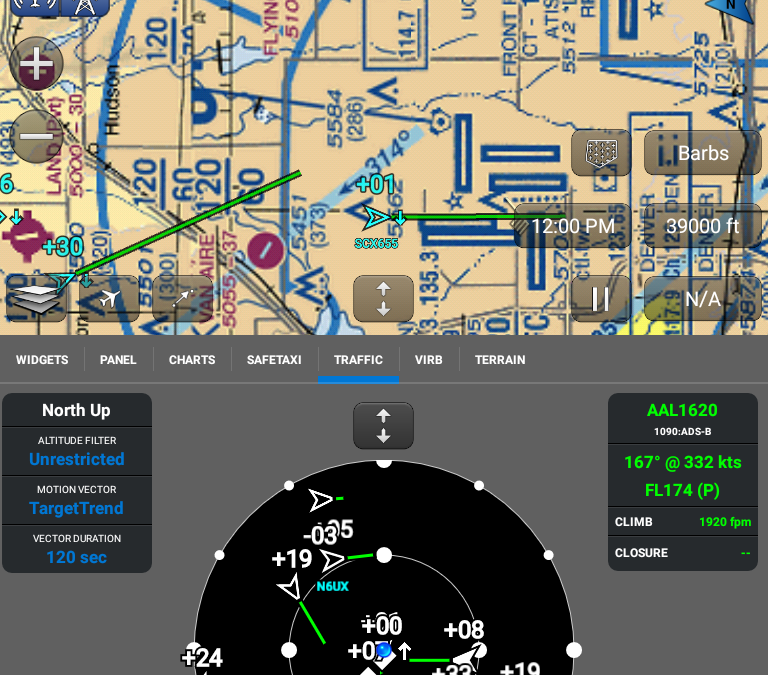768x675 pixels.
Task: Select the Barbs winds button
Action: pos(702,153)
